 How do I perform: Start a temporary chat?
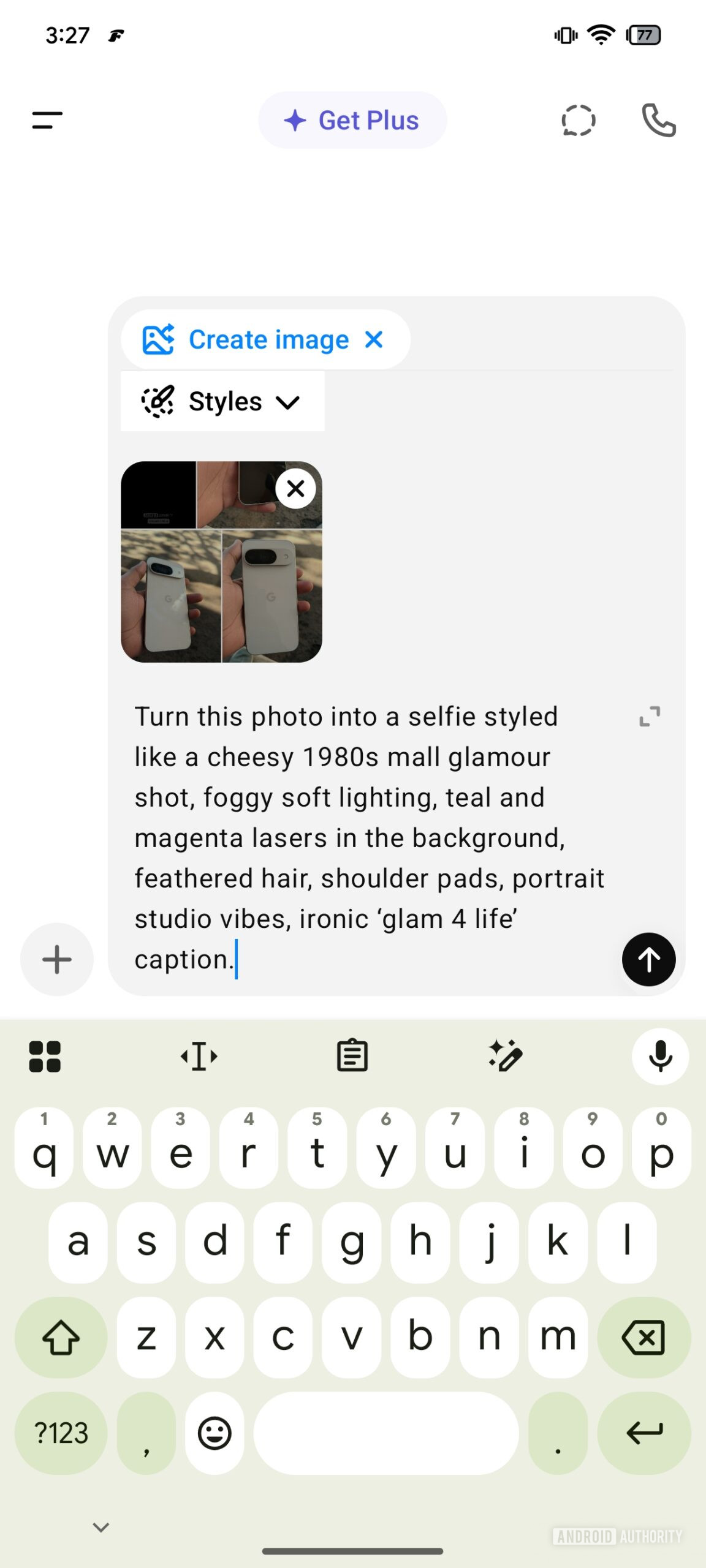pyautogui.click(x=578, y=120)
